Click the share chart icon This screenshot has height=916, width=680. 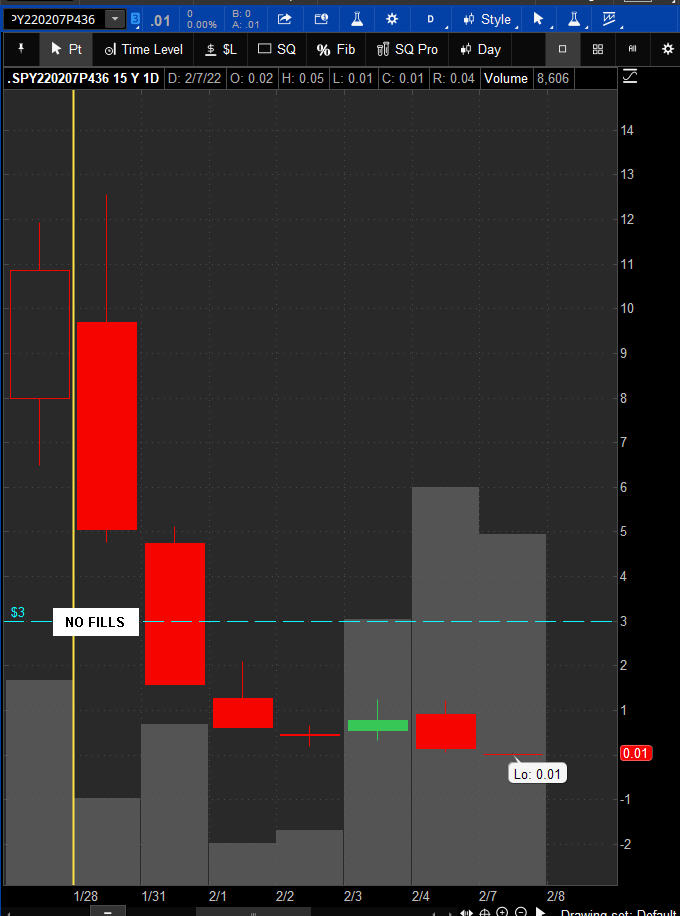[x=284, y=19]
